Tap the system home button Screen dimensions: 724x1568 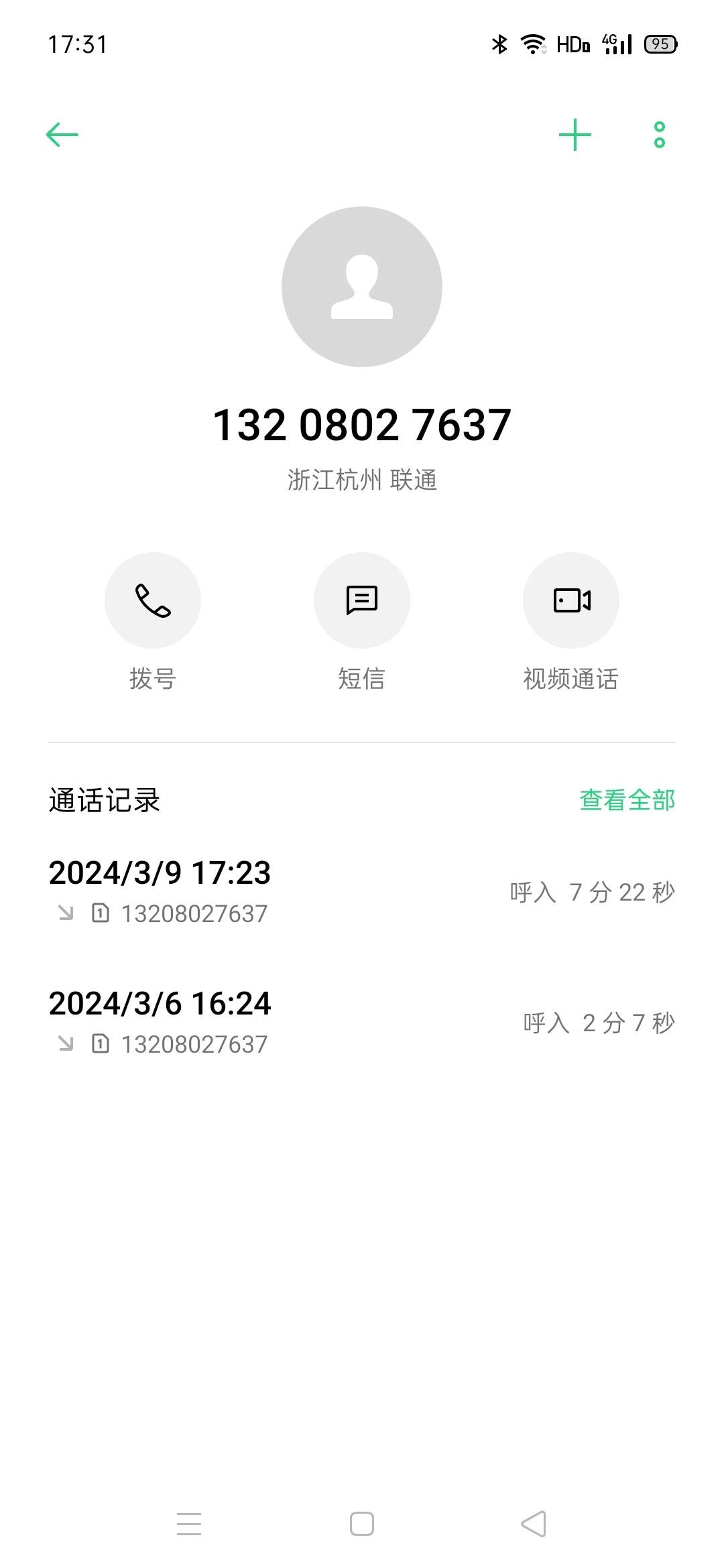coord(362,1524)
